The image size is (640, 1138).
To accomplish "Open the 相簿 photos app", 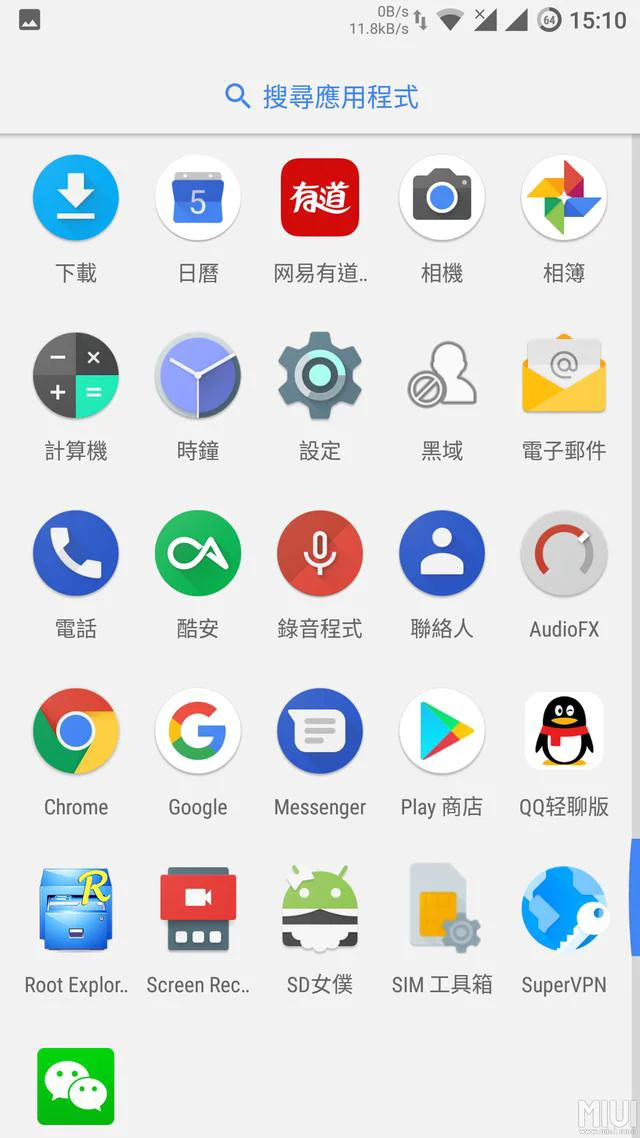I will tap(564, 198).
